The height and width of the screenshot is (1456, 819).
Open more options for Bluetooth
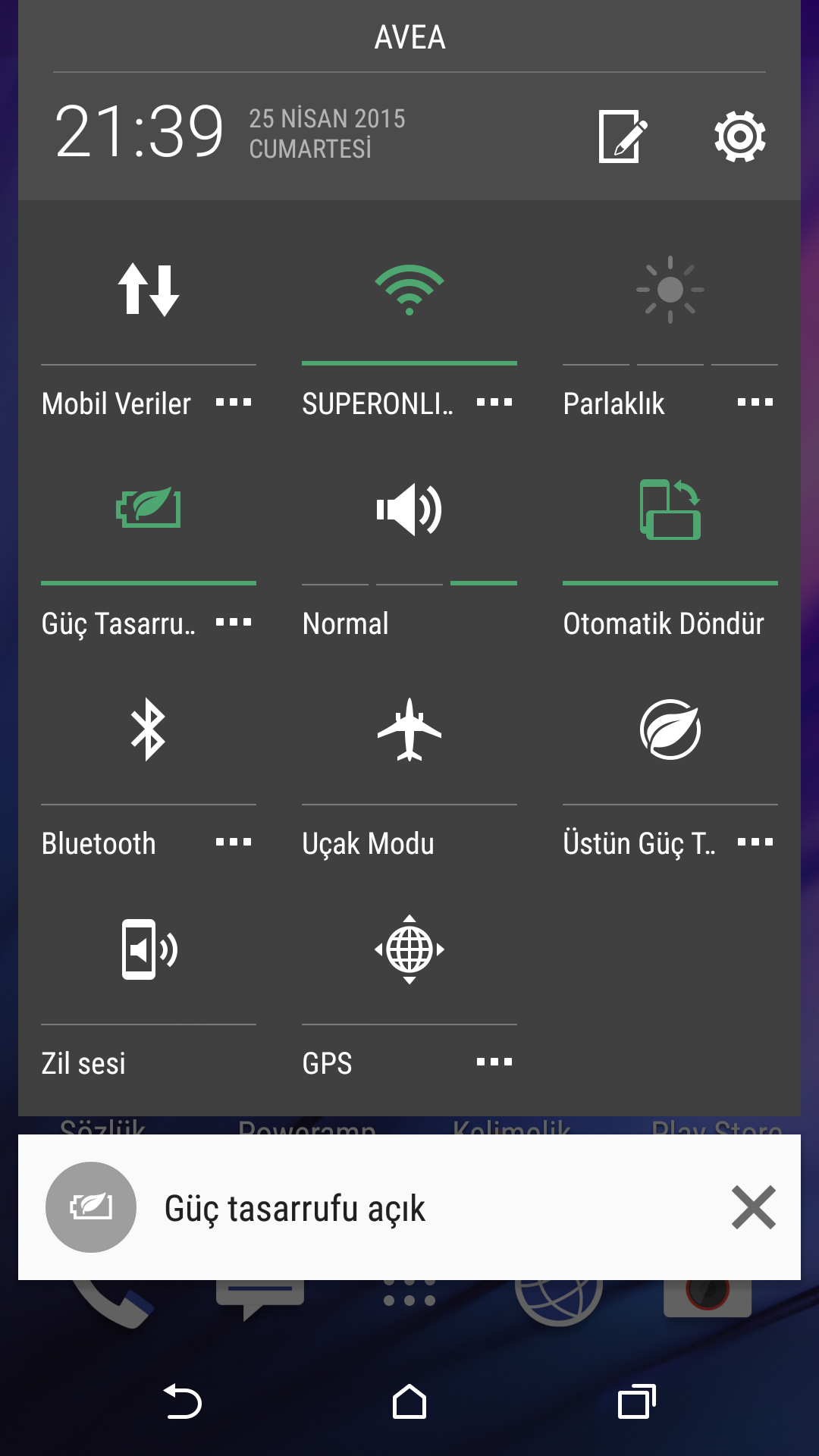[x=234, y=843]
